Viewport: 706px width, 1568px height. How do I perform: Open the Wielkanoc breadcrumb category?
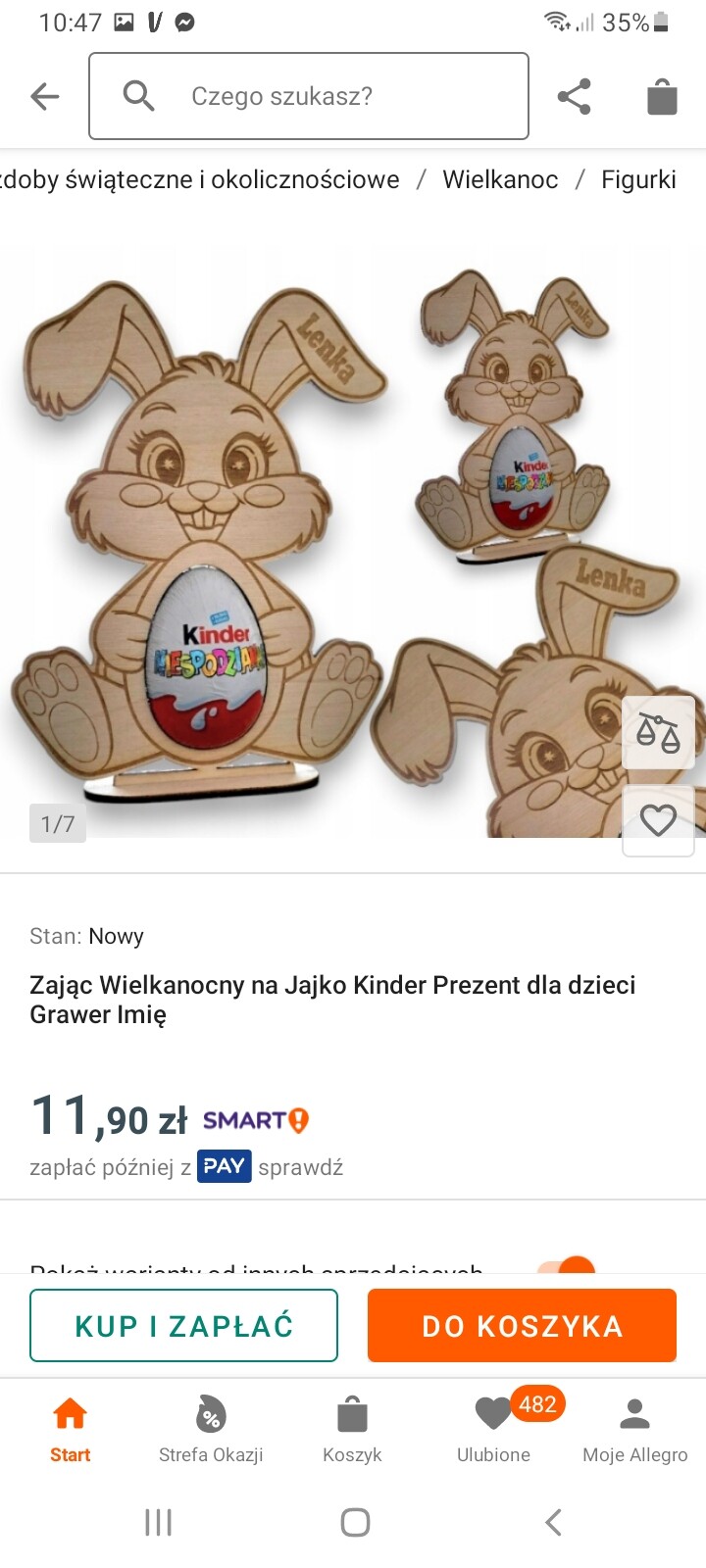(500, 180)
